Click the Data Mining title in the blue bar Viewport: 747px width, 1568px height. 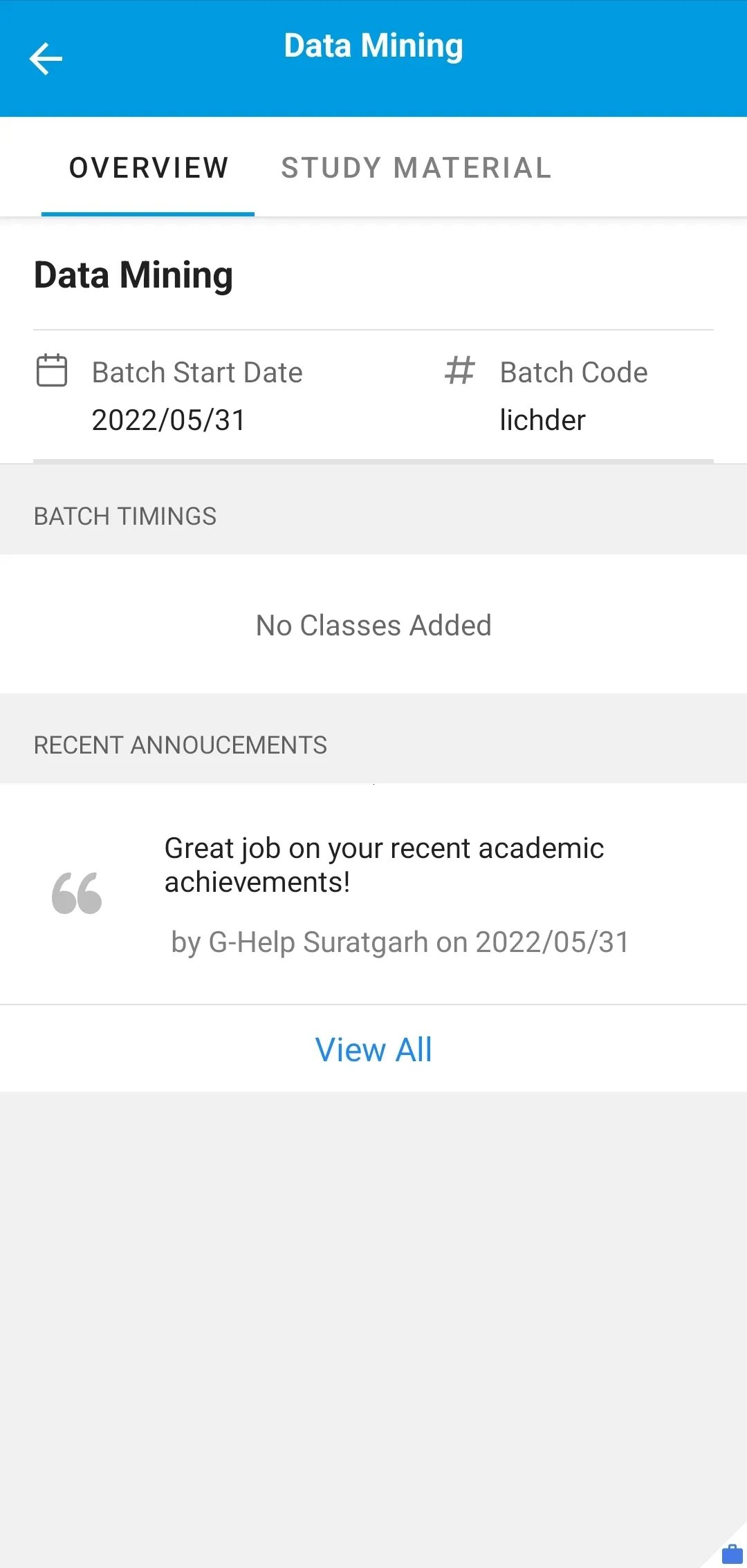click(x=373, y=45)
